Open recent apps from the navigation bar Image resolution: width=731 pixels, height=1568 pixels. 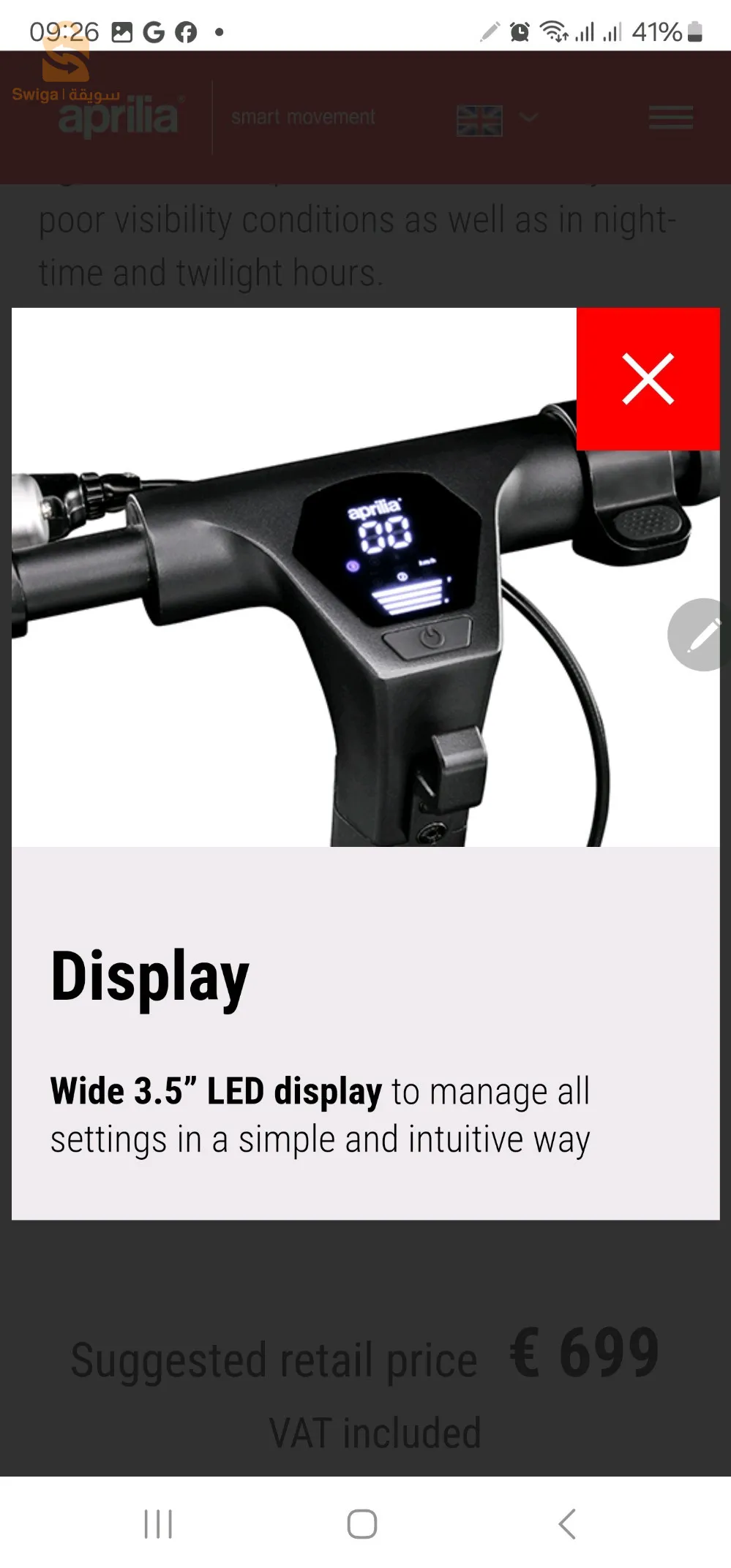[158, 1524]
